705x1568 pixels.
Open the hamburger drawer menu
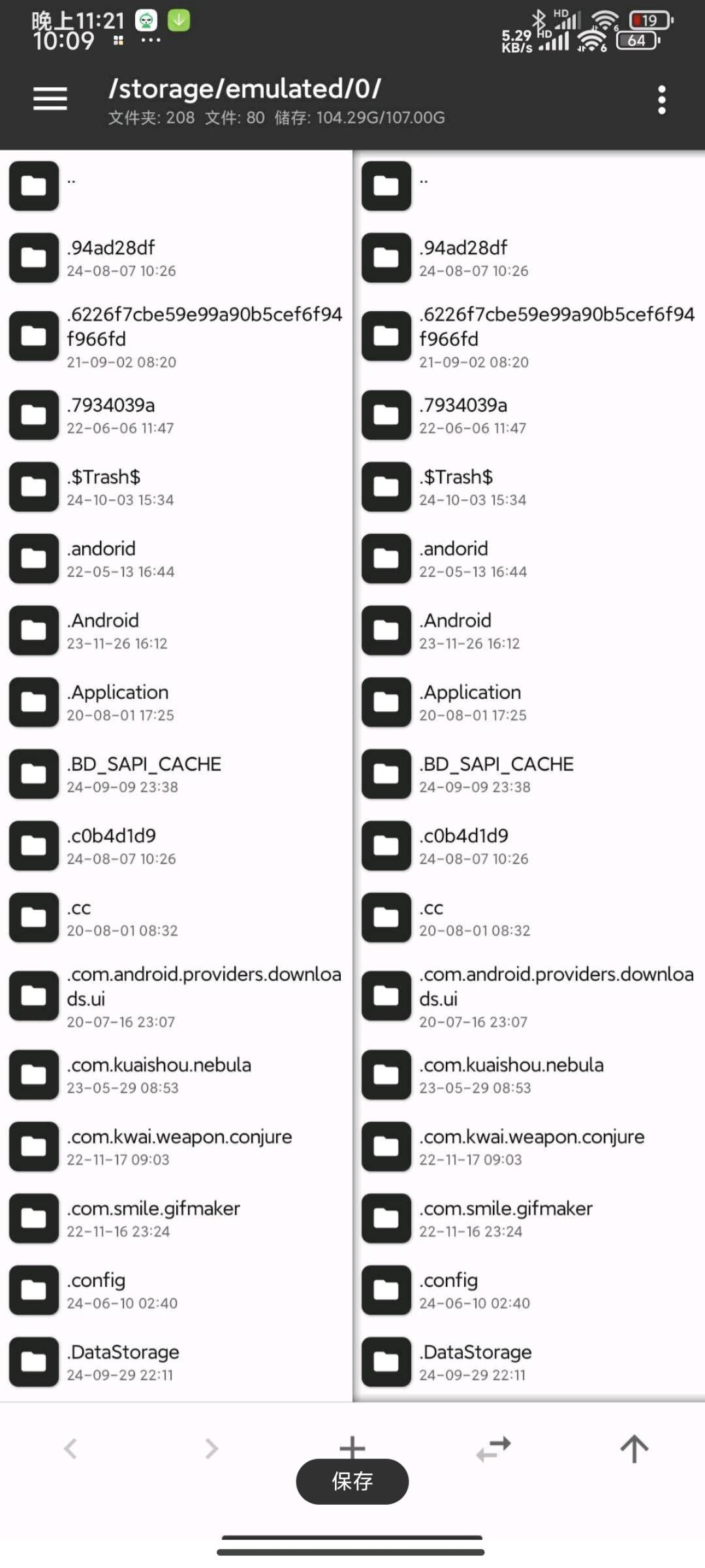click(x=50, y=99)
